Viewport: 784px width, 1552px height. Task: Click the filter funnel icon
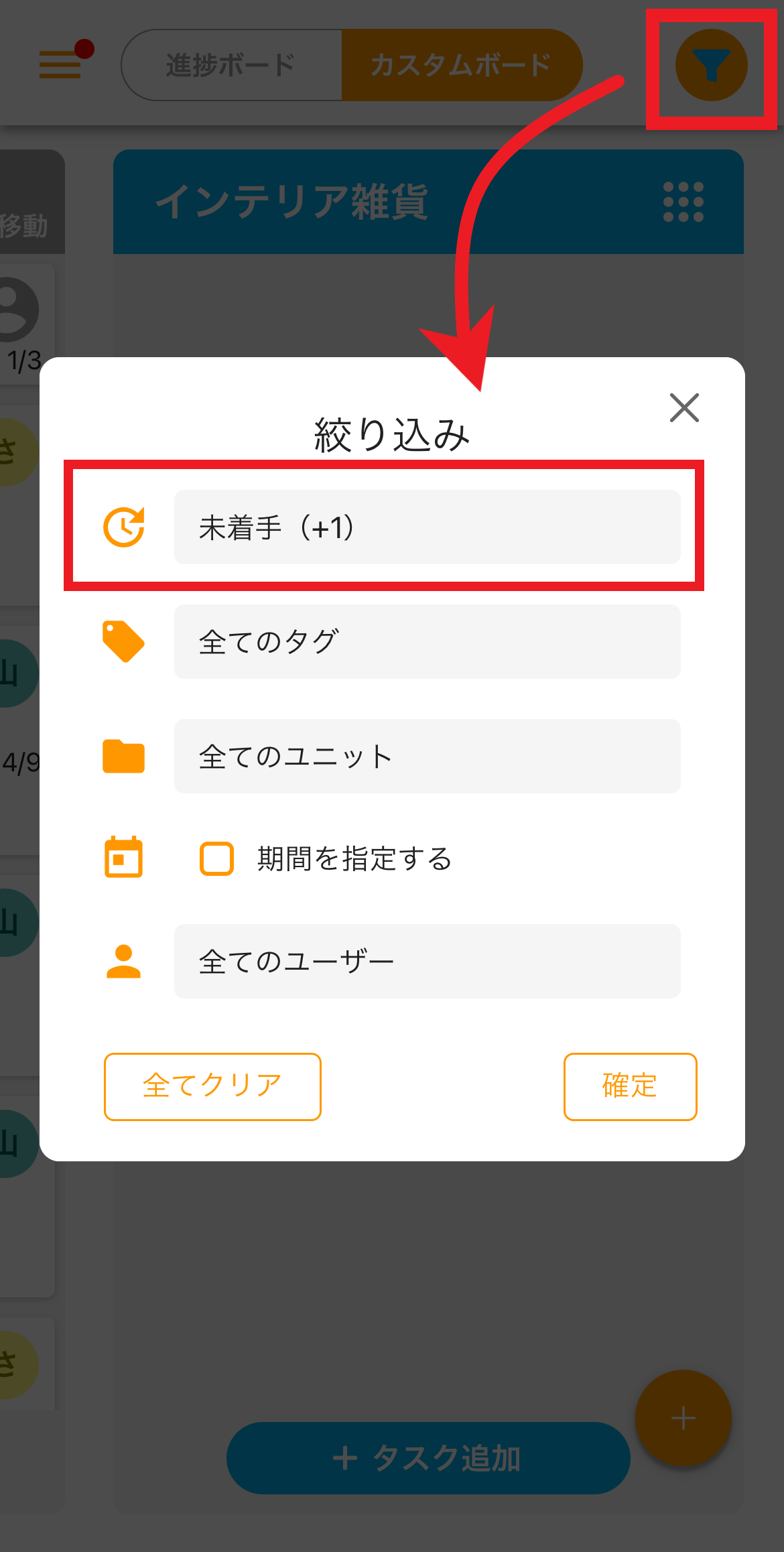point(712,64)
